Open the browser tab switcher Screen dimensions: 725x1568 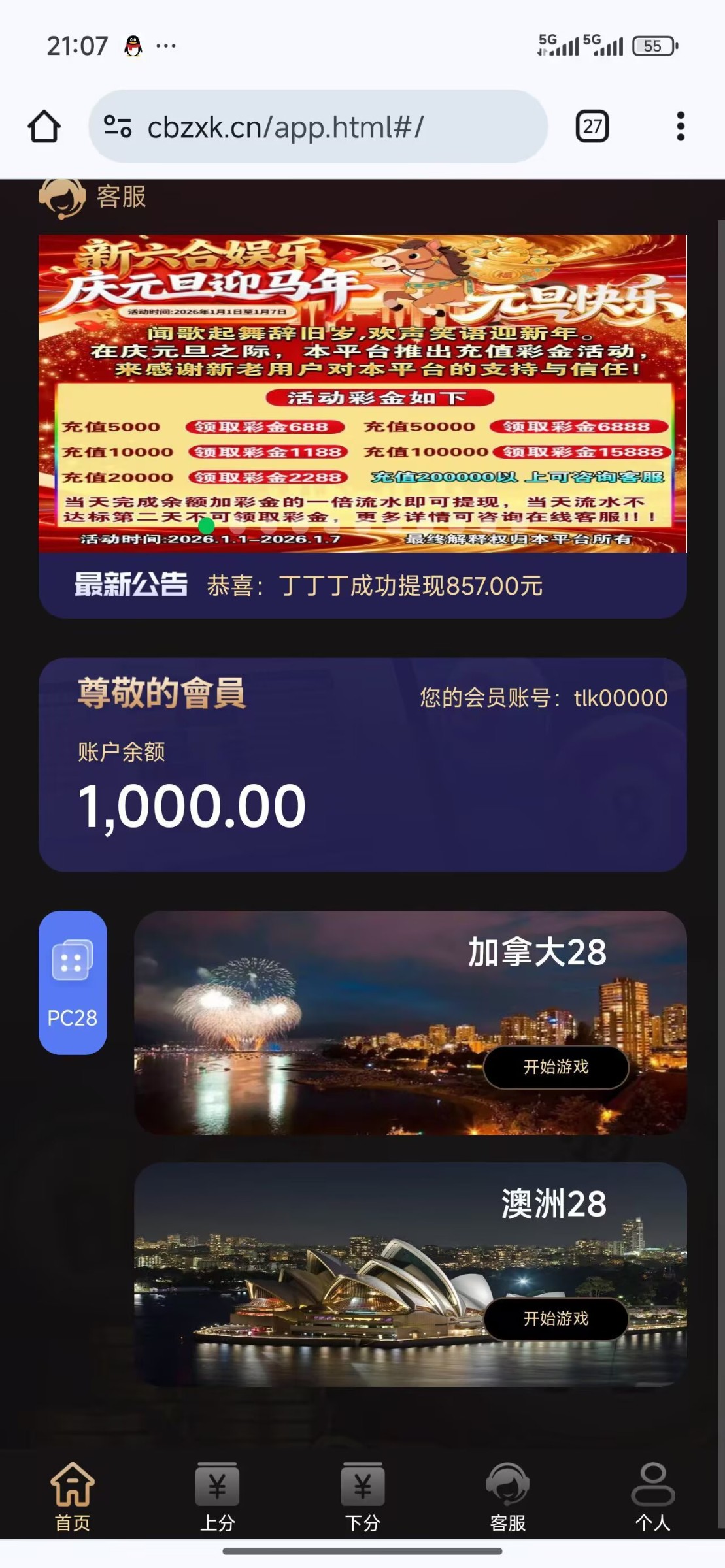(x=592, y=127)
